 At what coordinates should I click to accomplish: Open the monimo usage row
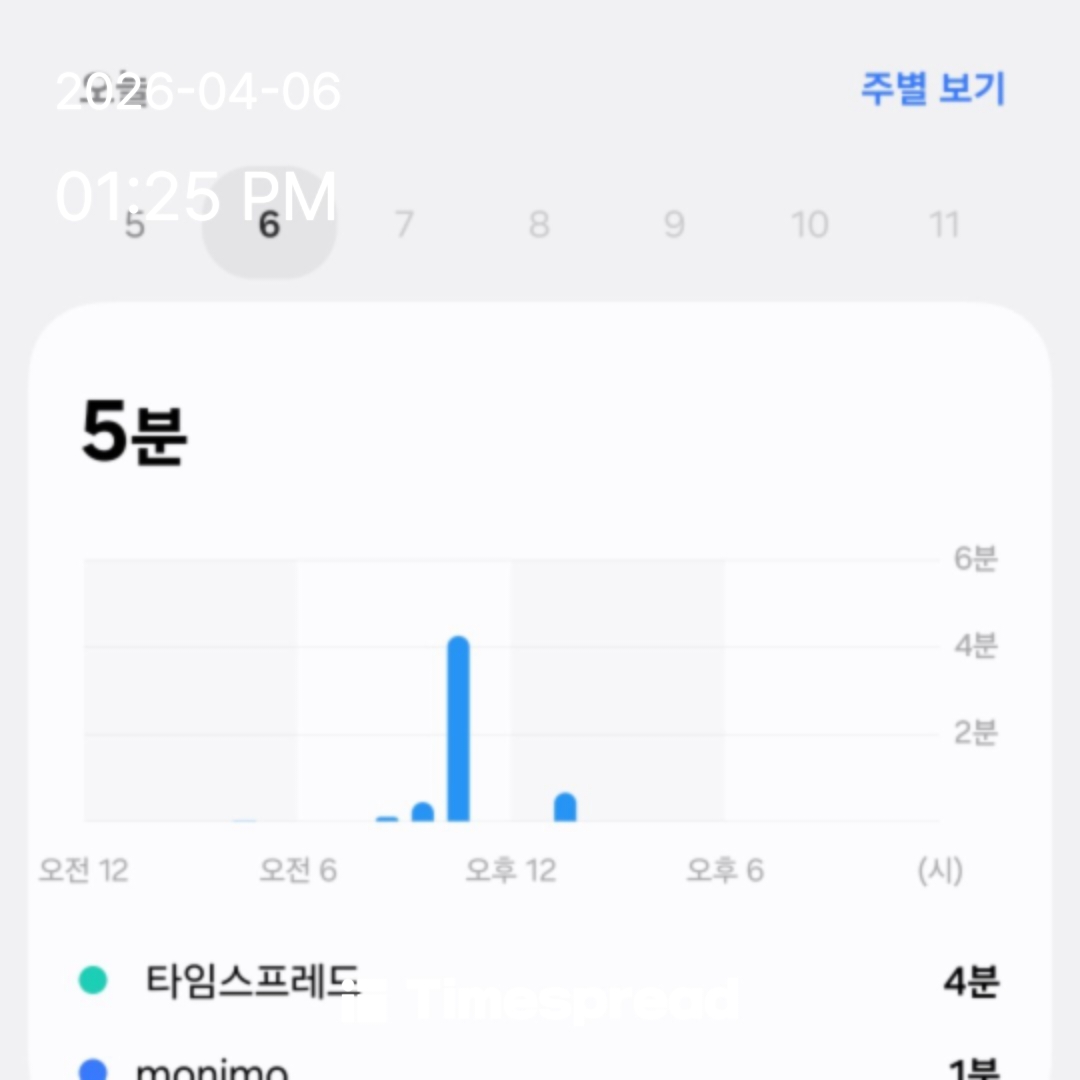[x=540, y=1067]
